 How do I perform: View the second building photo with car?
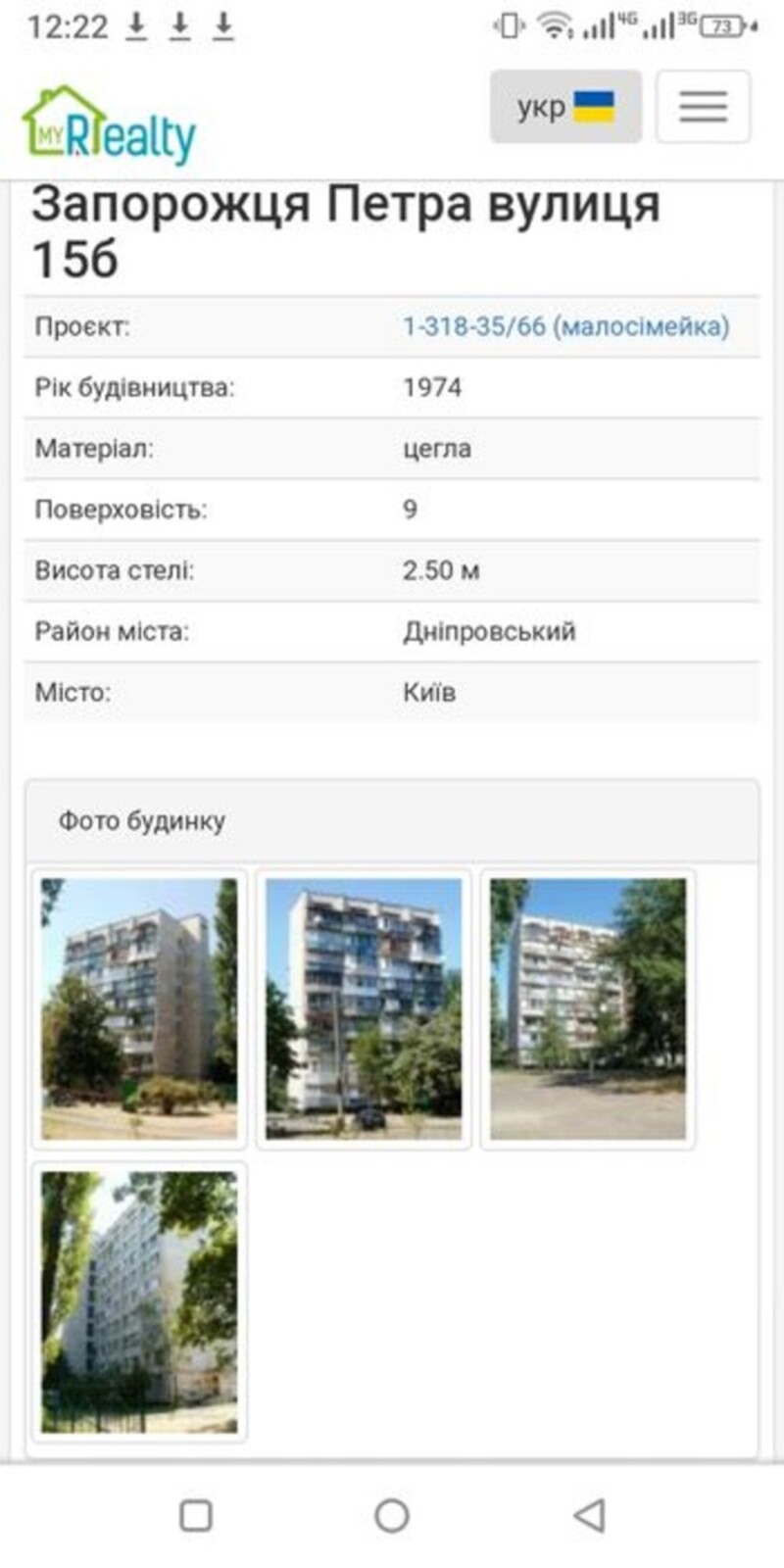click(364, 1008)
